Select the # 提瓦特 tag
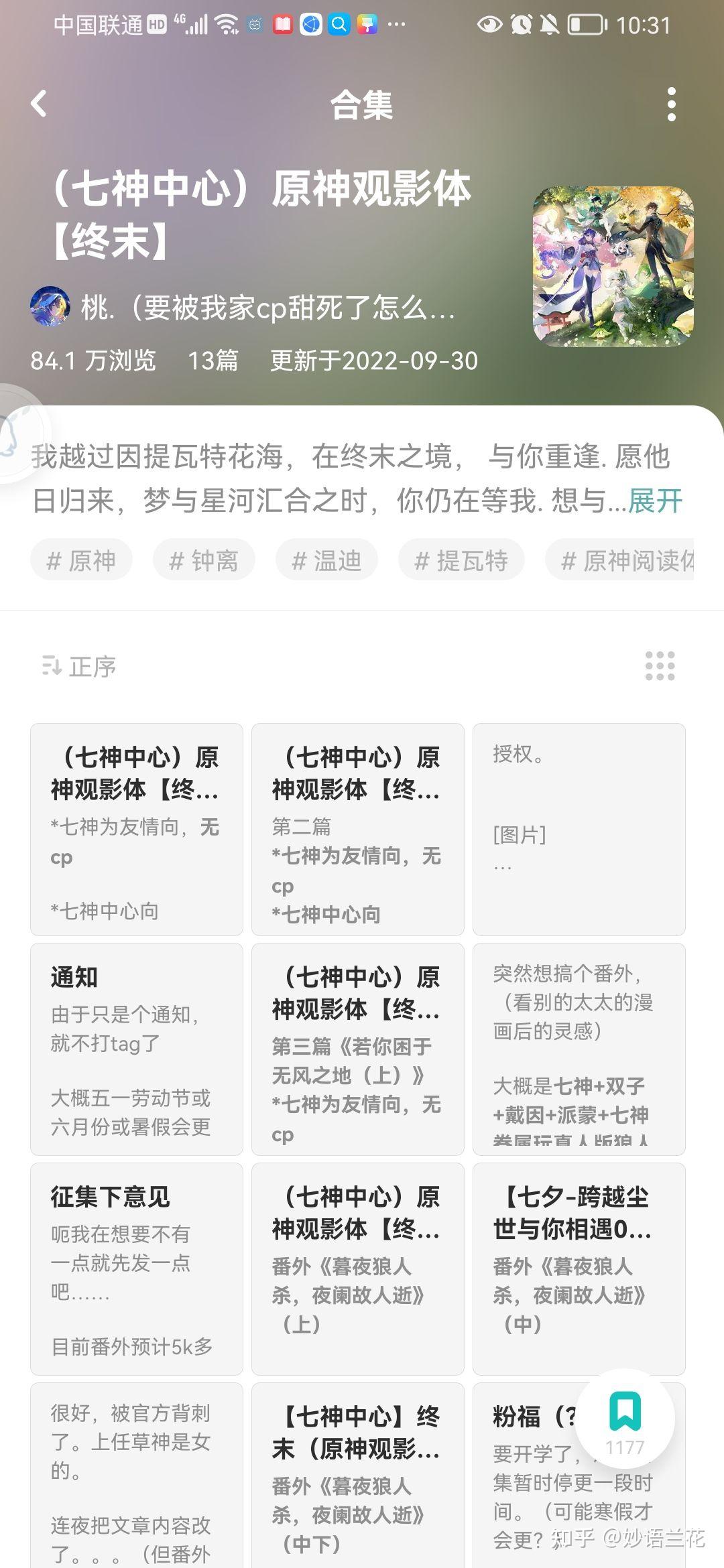Image resolution: width=724 pixels, height=1568 pixels. [x=461, y=560]
